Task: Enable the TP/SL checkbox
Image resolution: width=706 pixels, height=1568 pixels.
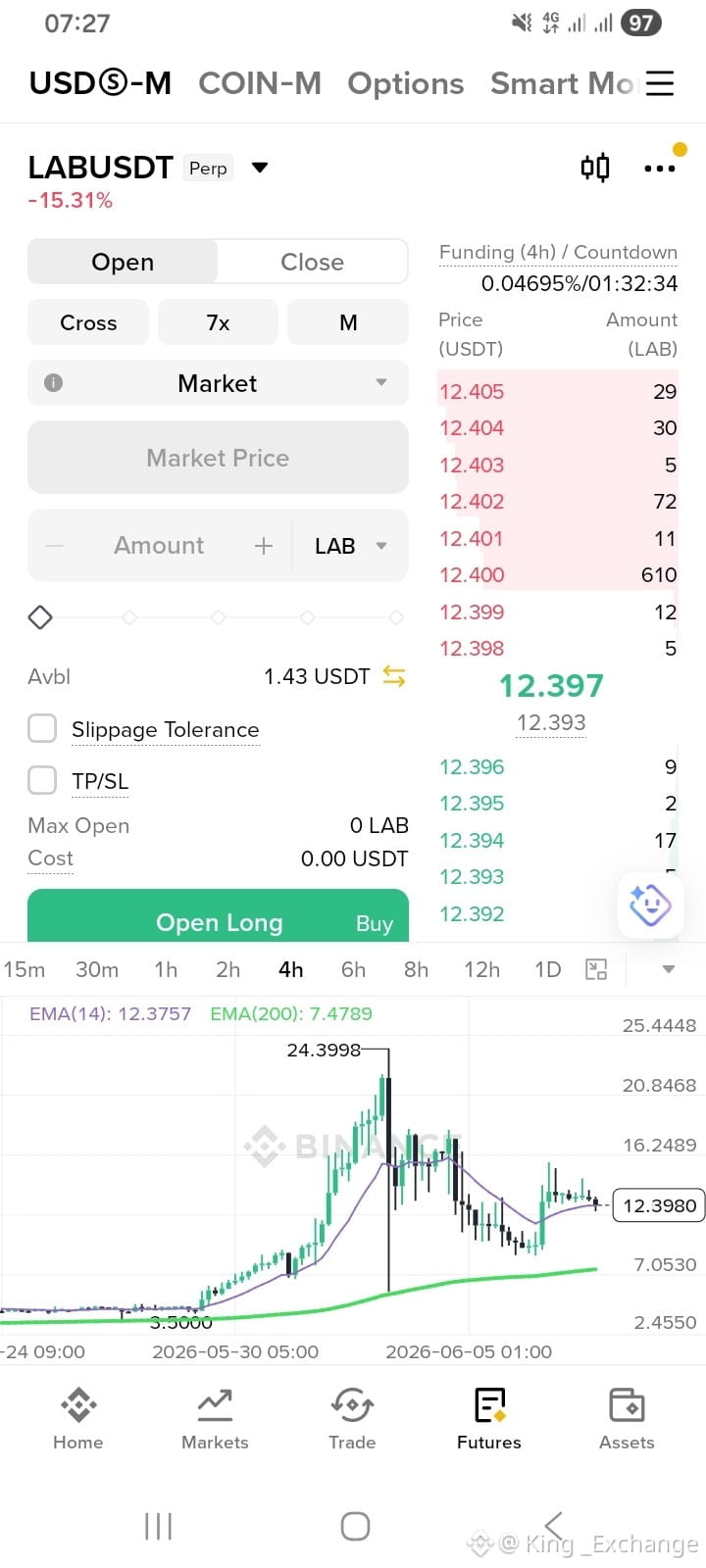Action: tap(42, 781)
